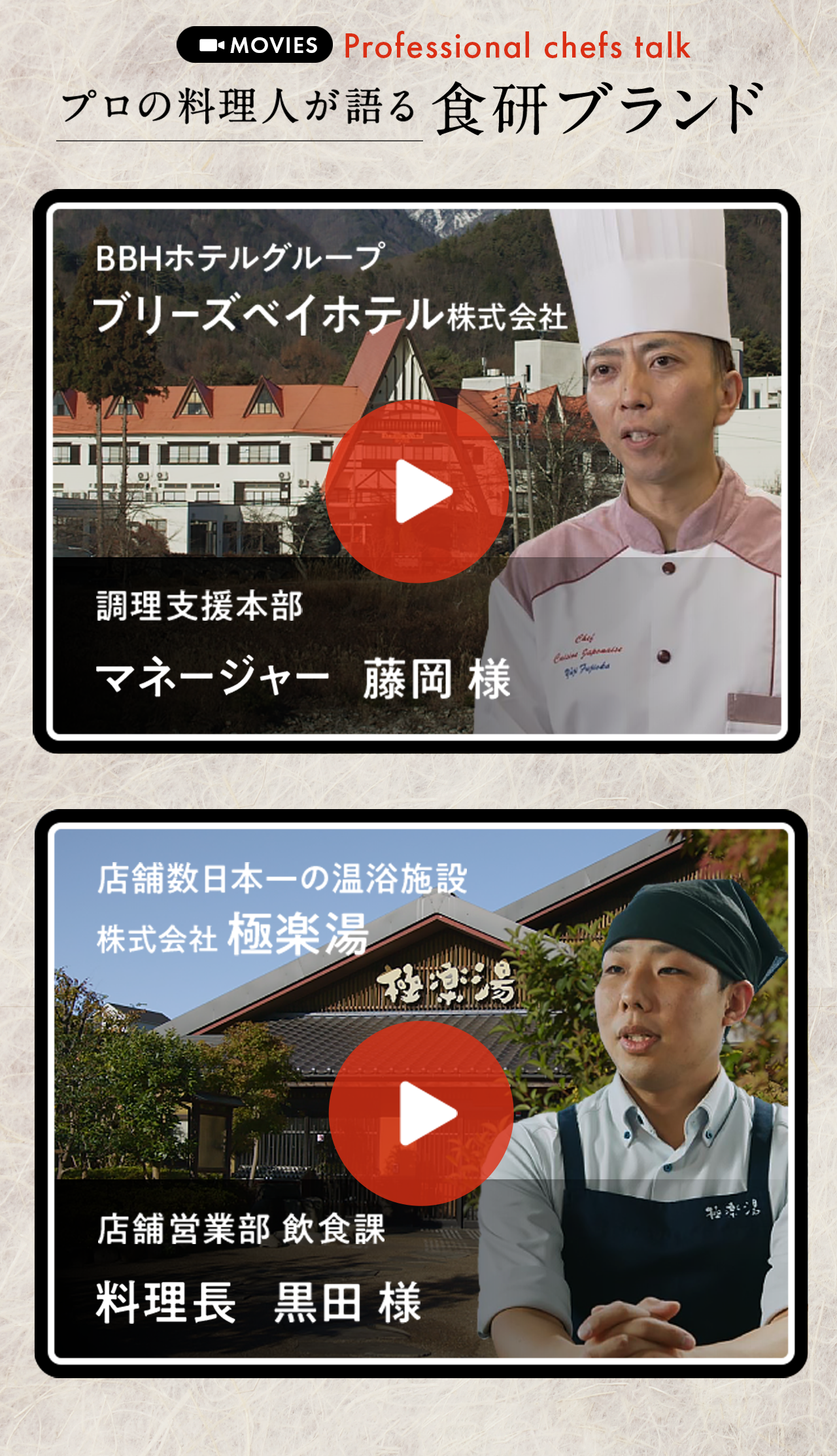
Task: Play the ブリーズベイホテル chef 藤岡 video
Action: point(417,491)
